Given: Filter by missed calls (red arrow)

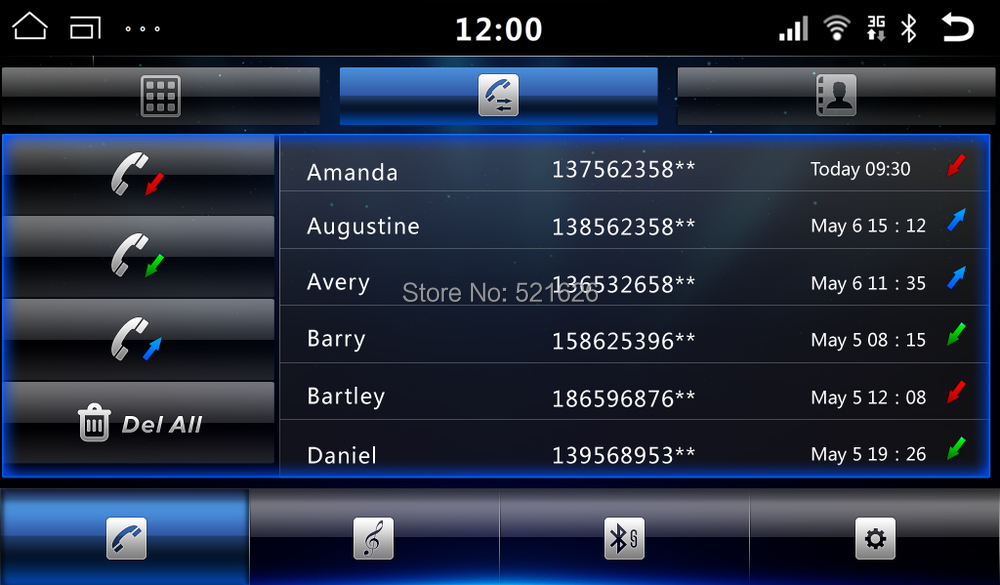Looking at the screenshot, I should click(138, 174).
